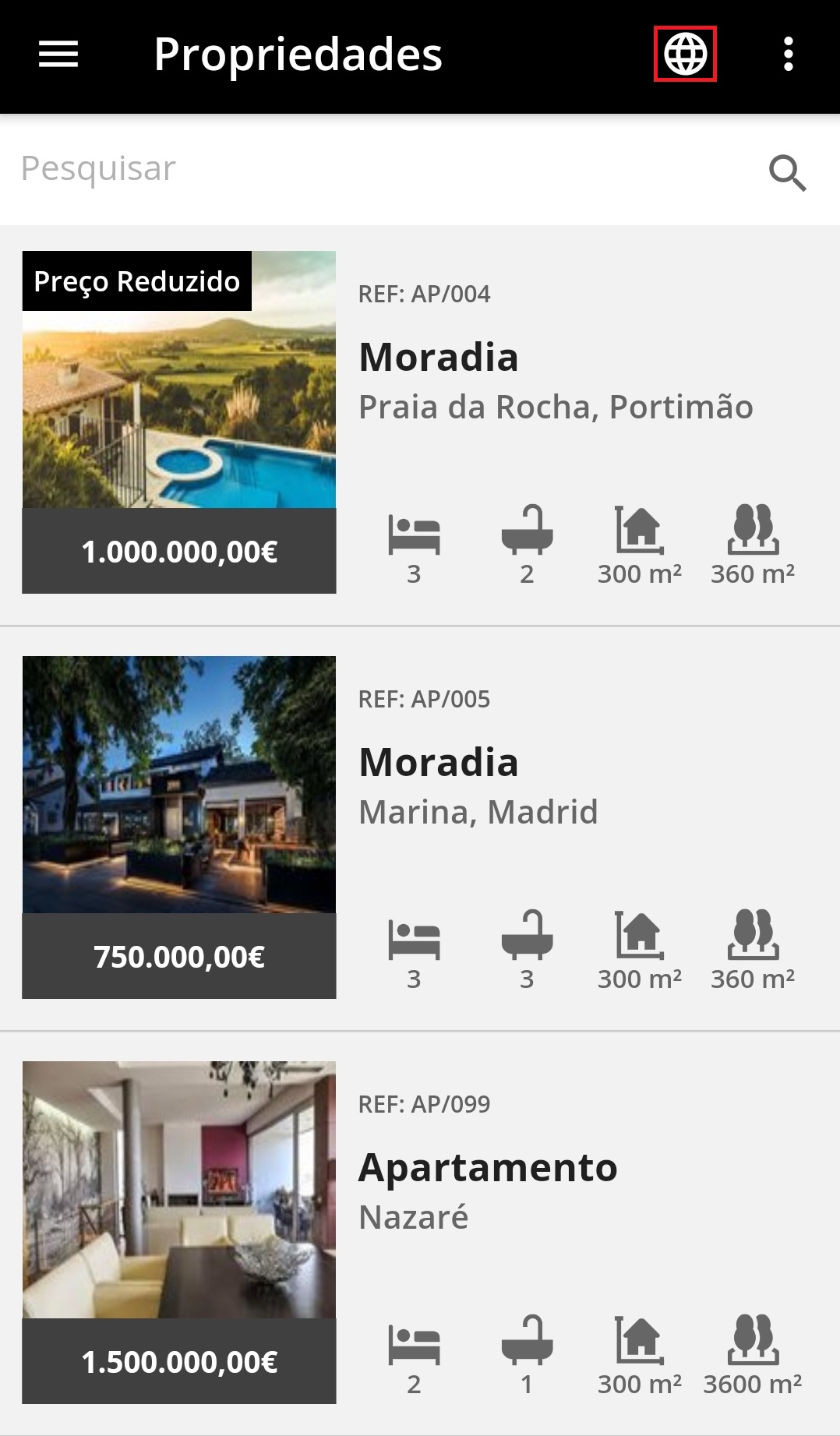Open the hamburger navigation drawer
This screenshot has width=840, height=1436.
pos(58,55)
